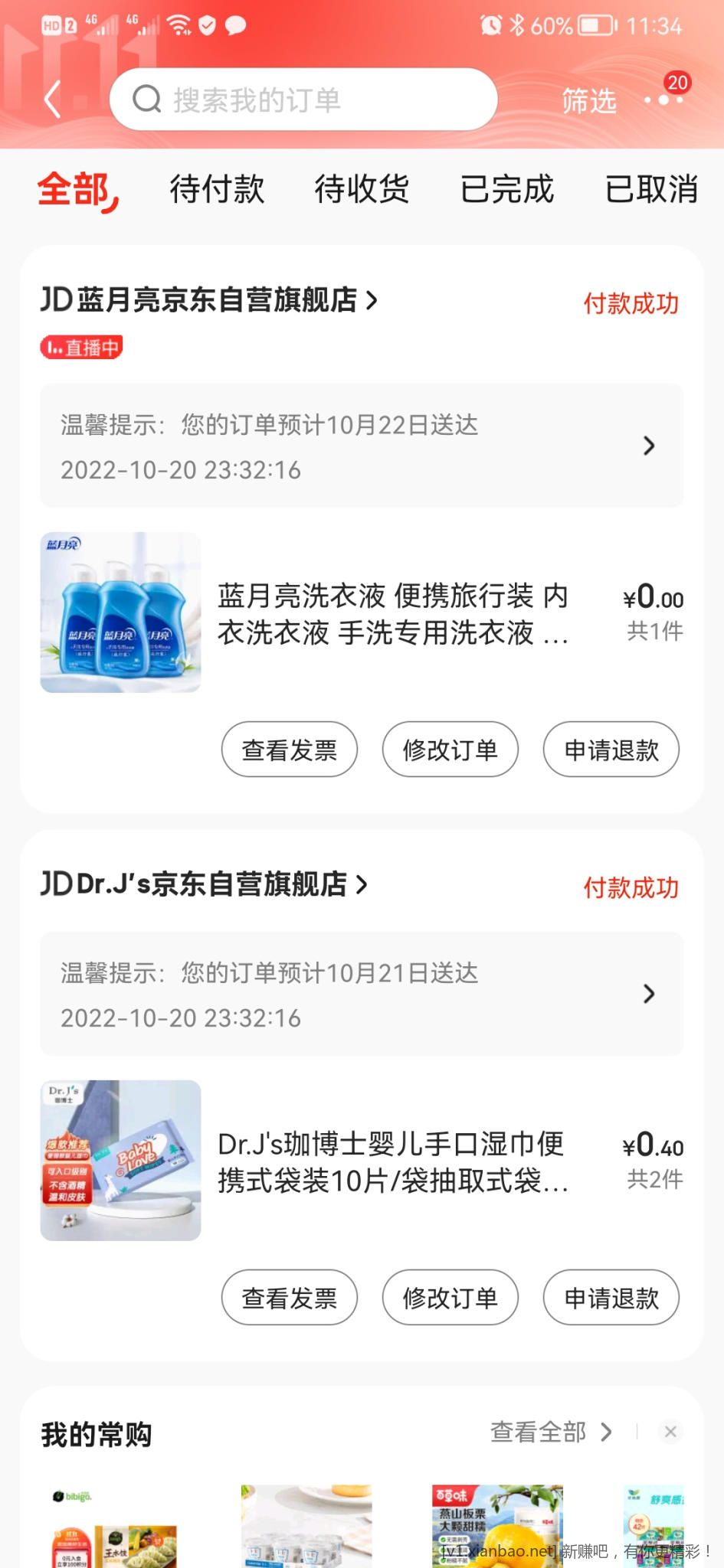Switch to the 待收货 tab

click(362, 189)
